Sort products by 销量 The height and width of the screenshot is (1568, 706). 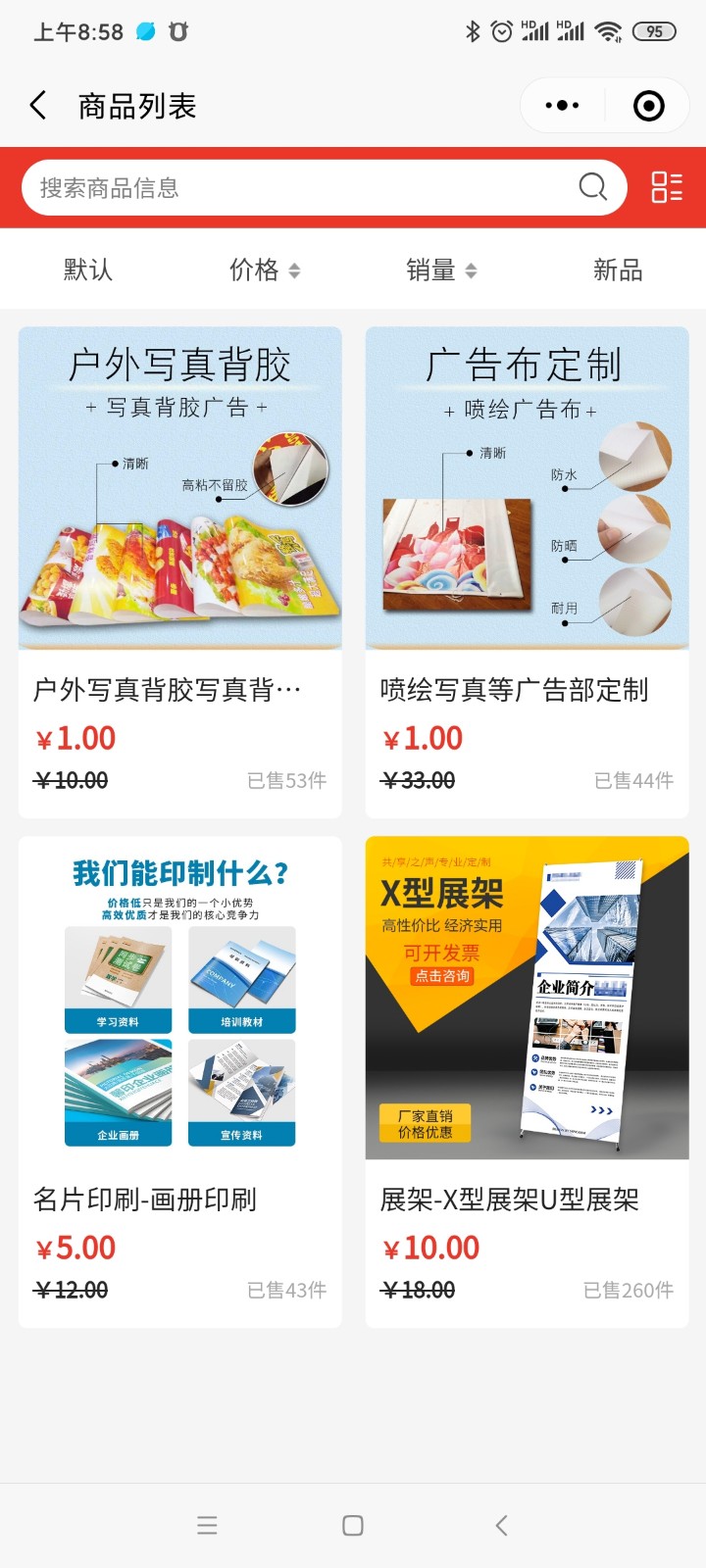[x=440, y=269]
